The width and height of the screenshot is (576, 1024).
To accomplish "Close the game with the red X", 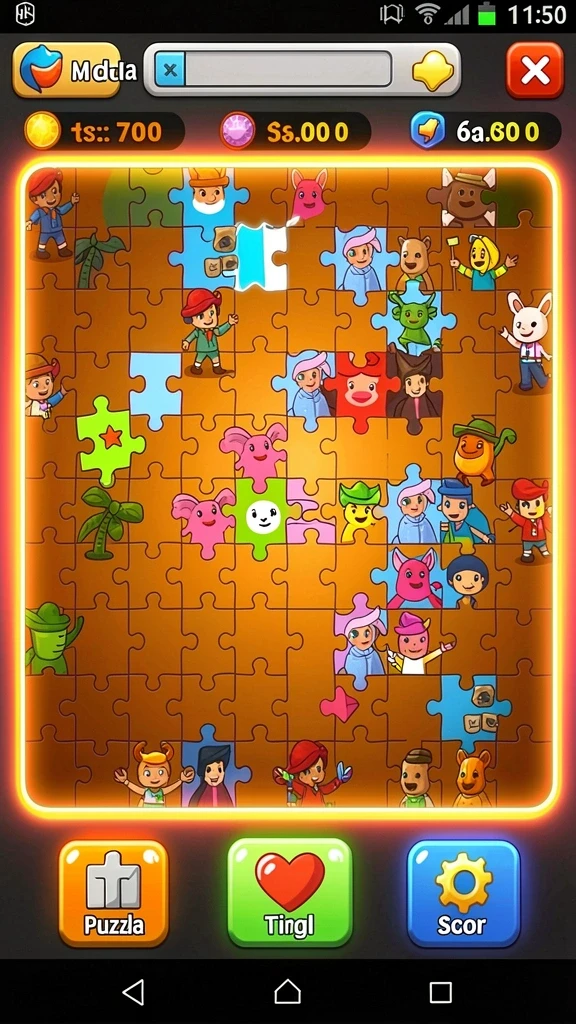I will [x=535, y=70].
